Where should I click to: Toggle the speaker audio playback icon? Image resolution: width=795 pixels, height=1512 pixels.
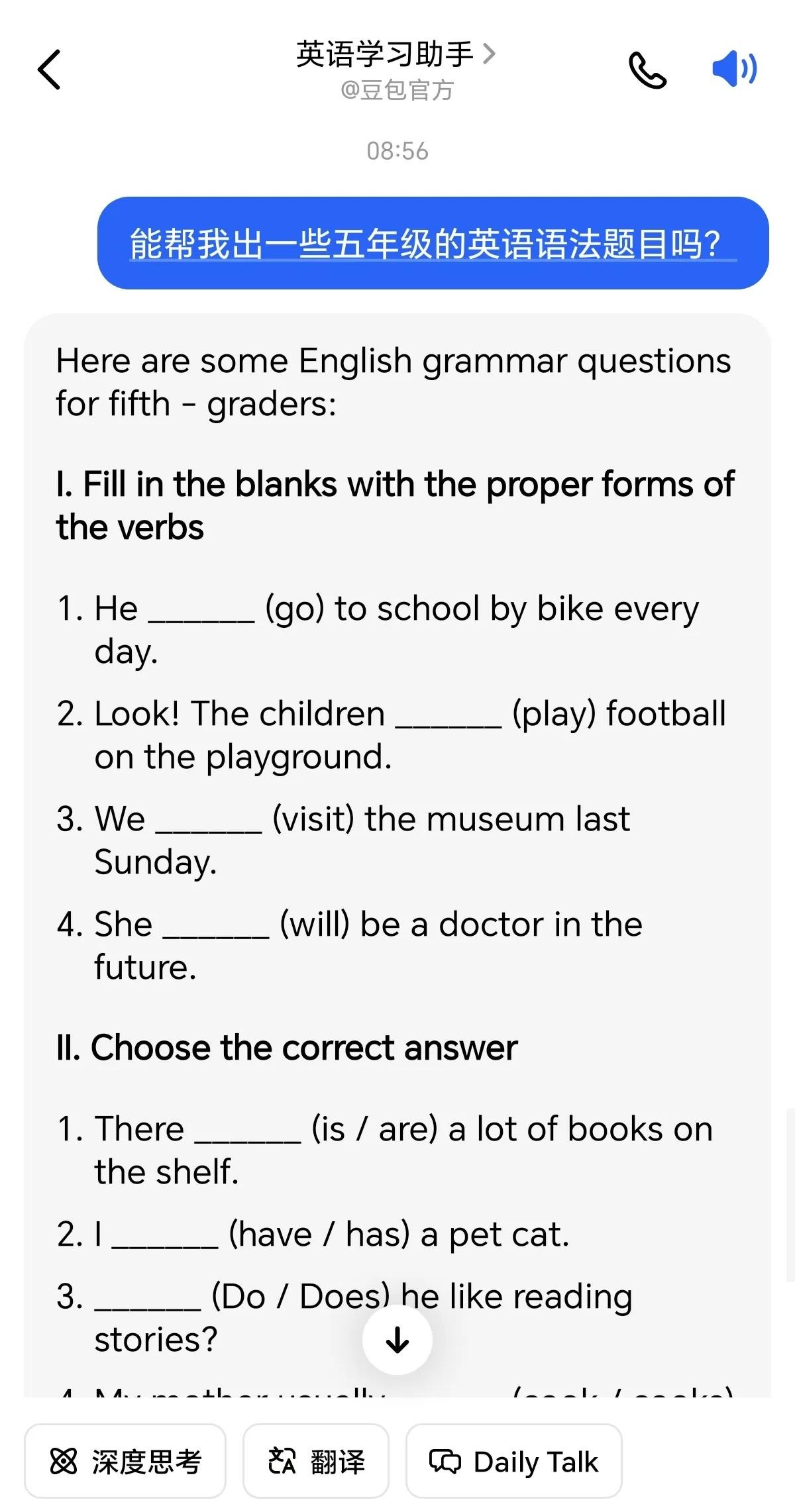click(734, 69)
